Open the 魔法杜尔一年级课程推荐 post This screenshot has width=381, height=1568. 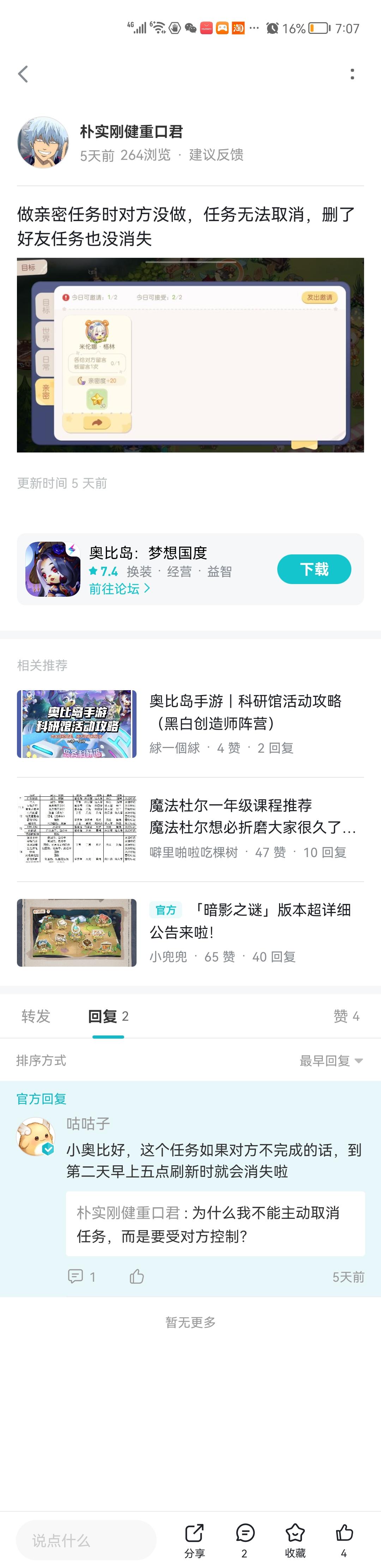(x=252, y=816)
